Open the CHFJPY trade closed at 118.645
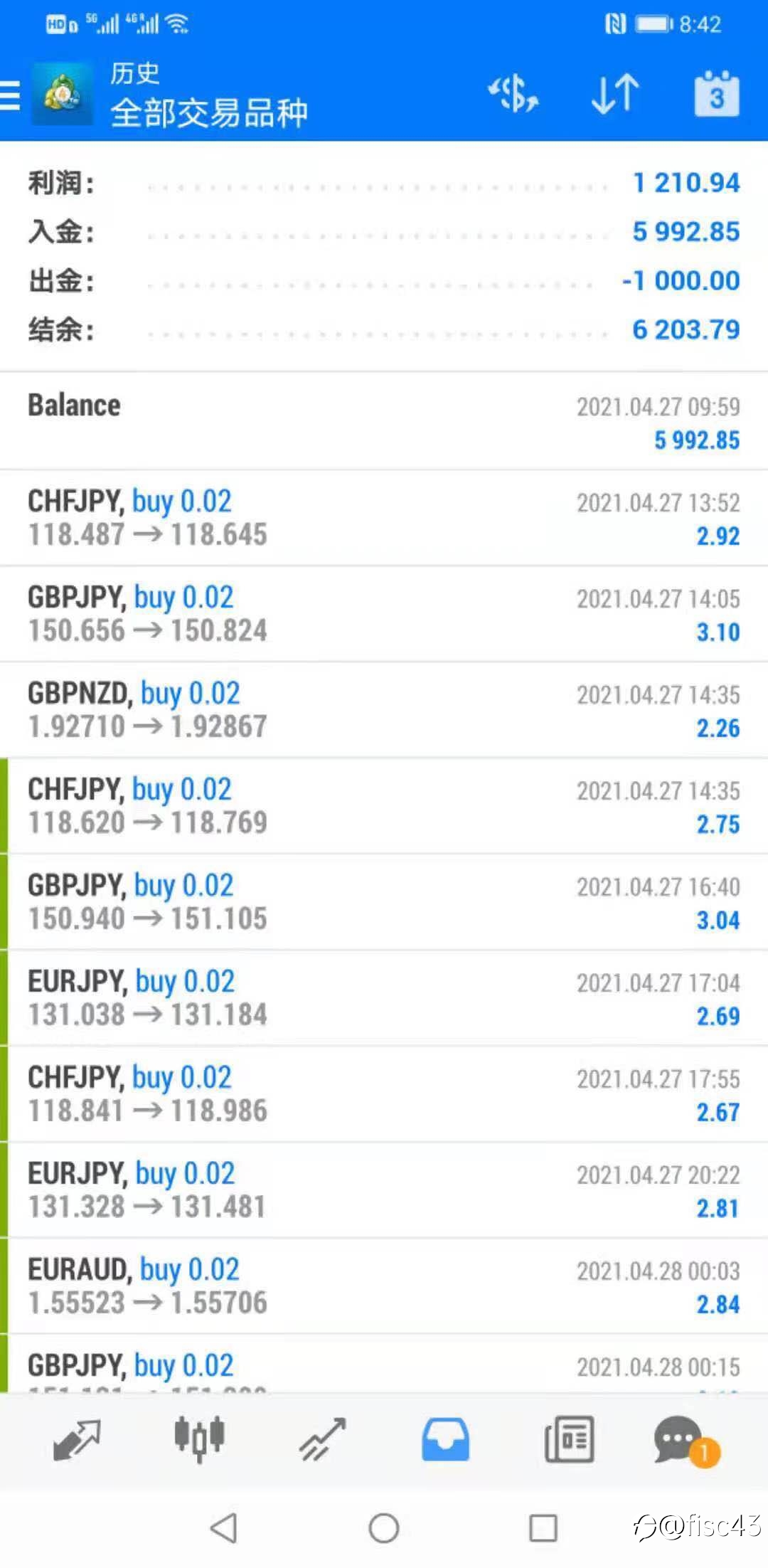This screenshot has width=768, height=1568. (384, 518)
